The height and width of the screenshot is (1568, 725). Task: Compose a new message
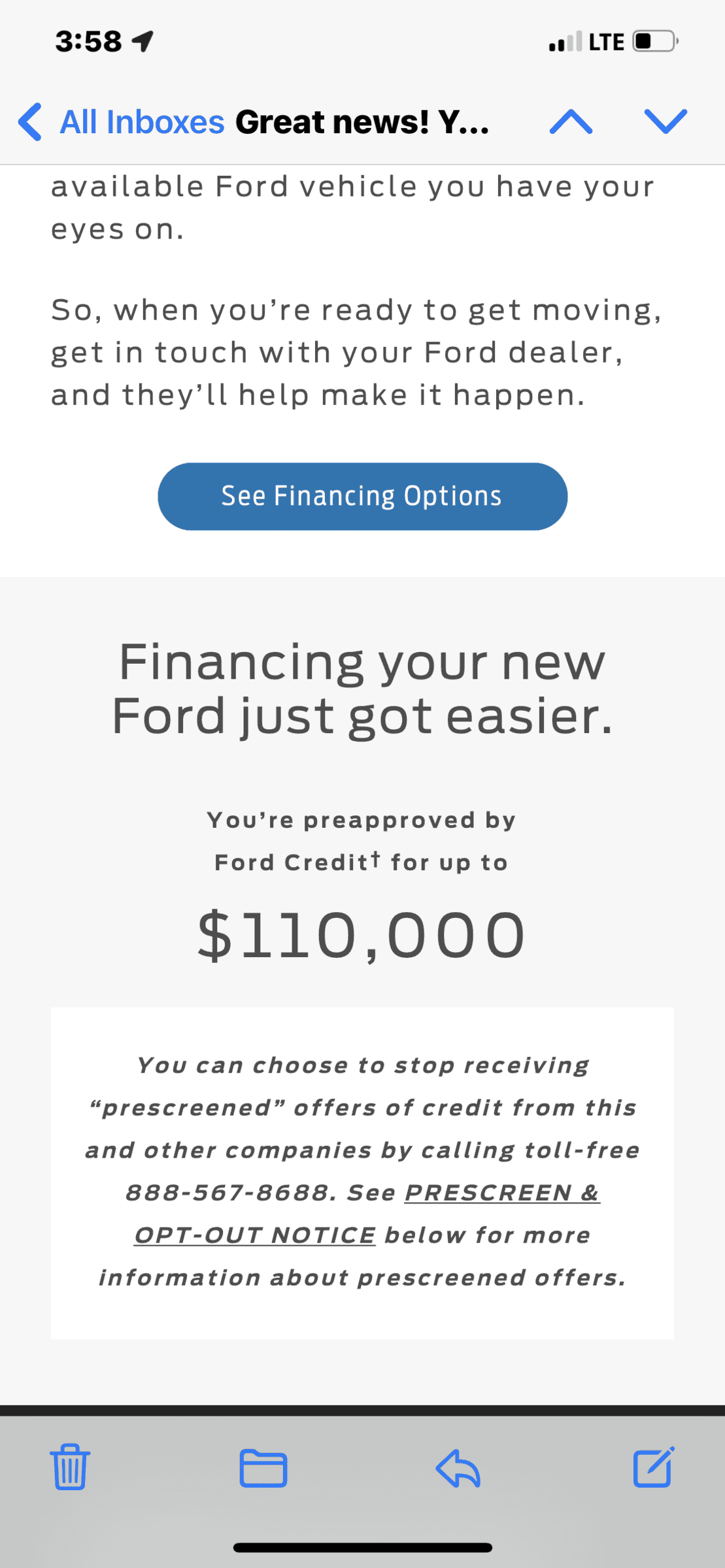point(653,1467)
